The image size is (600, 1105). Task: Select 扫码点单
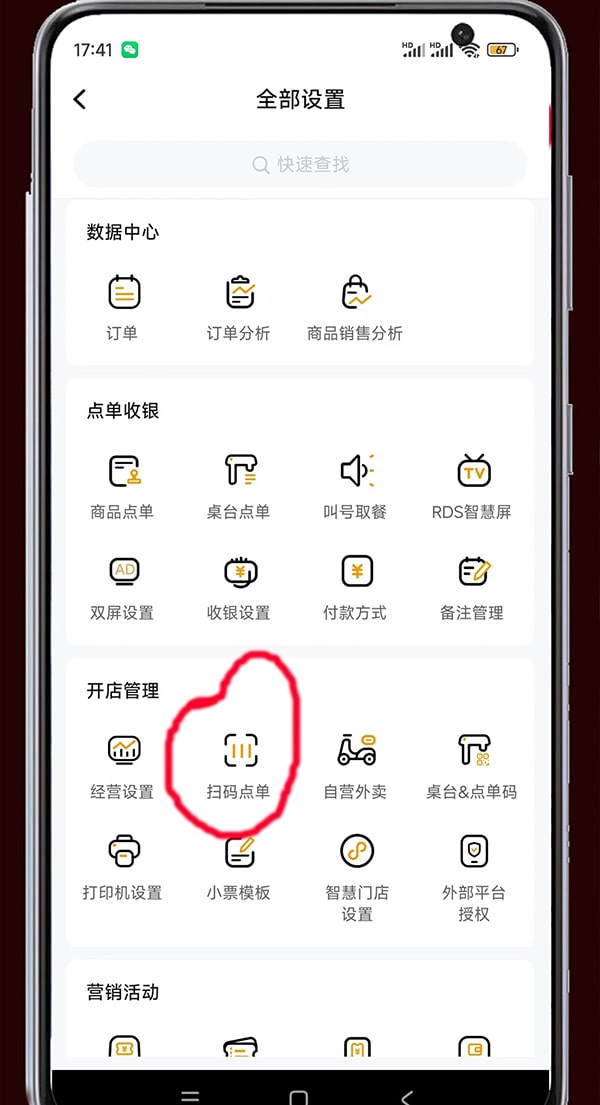pos(239,765)
